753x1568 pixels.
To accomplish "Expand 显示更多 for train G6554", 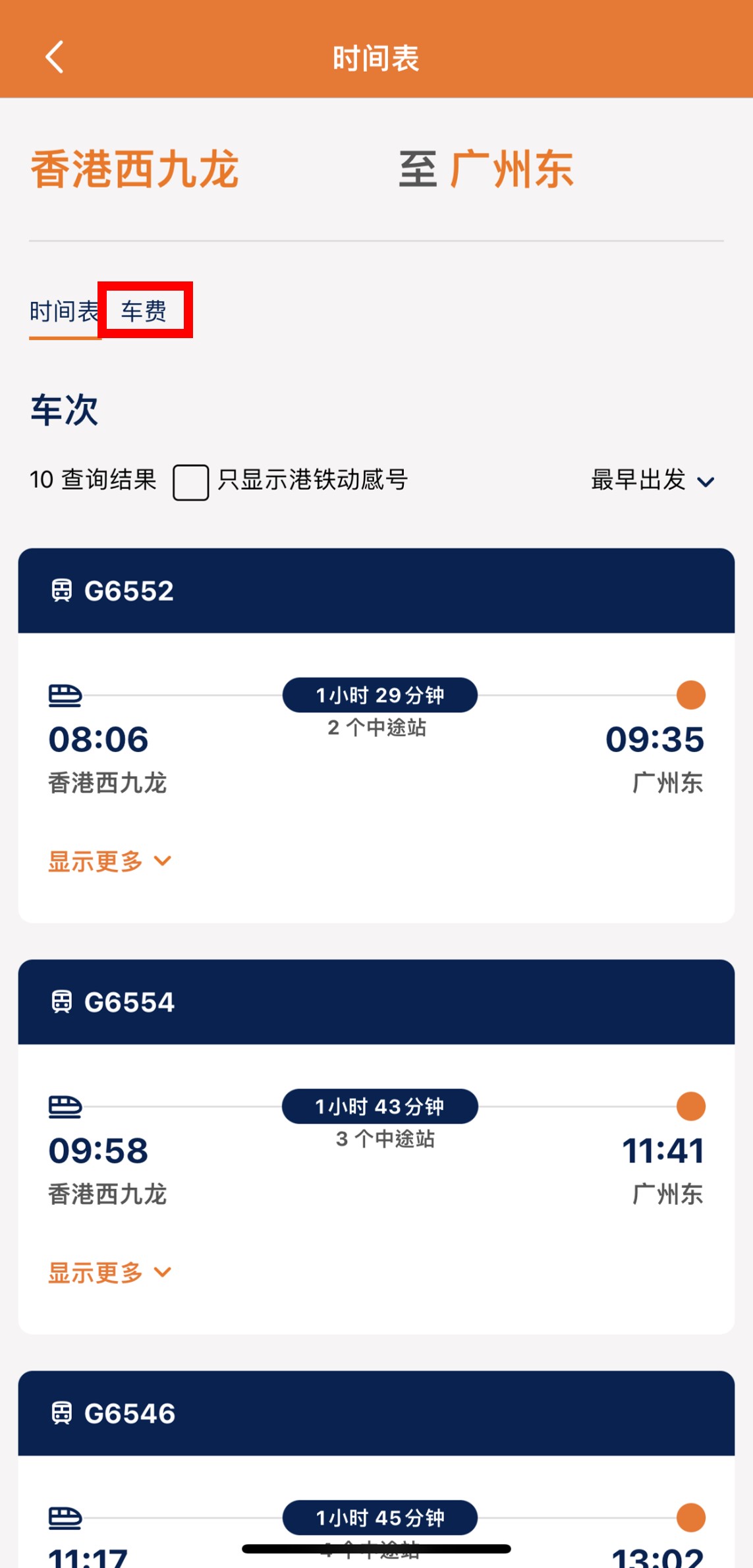I will [109, 1273].
